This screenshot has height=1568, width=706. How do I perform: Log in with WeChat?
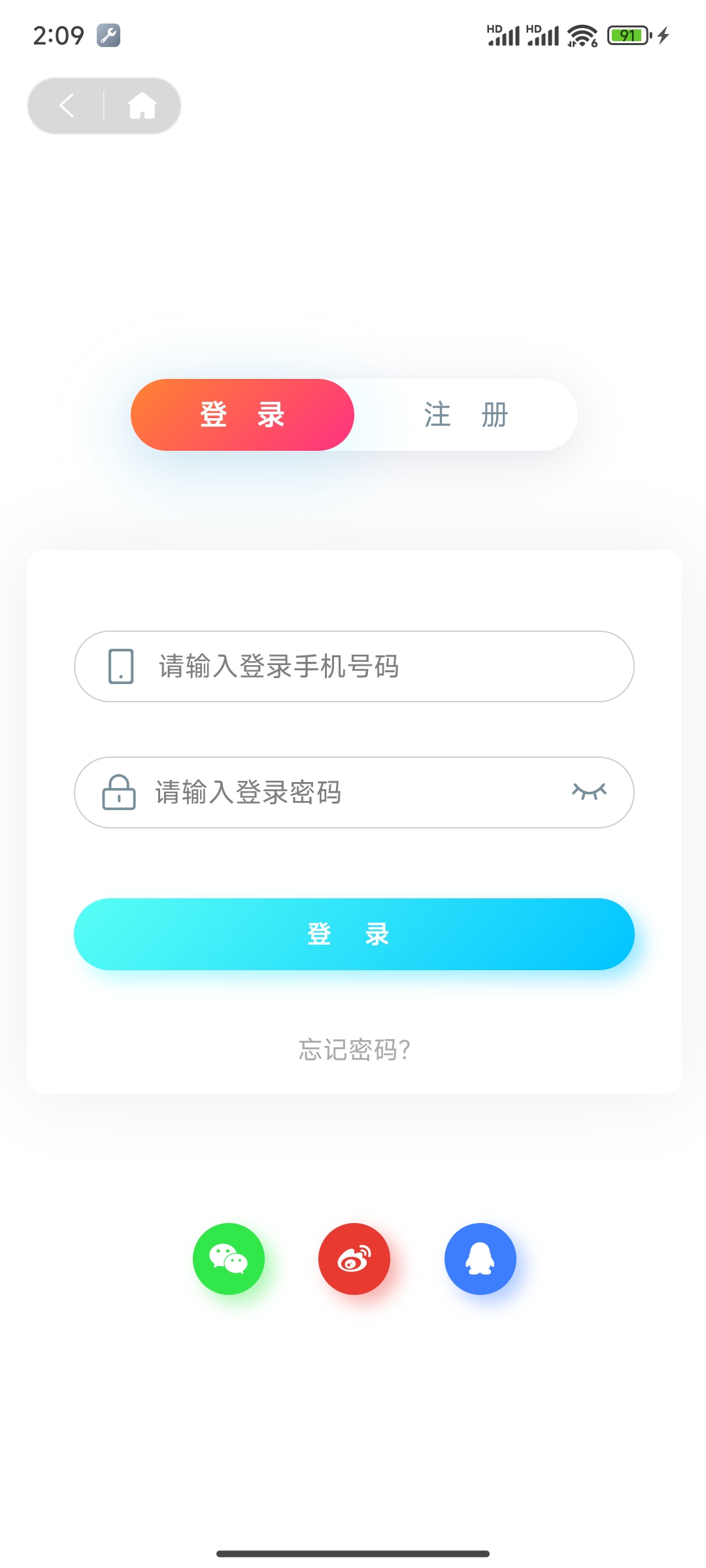[229, 1258]
